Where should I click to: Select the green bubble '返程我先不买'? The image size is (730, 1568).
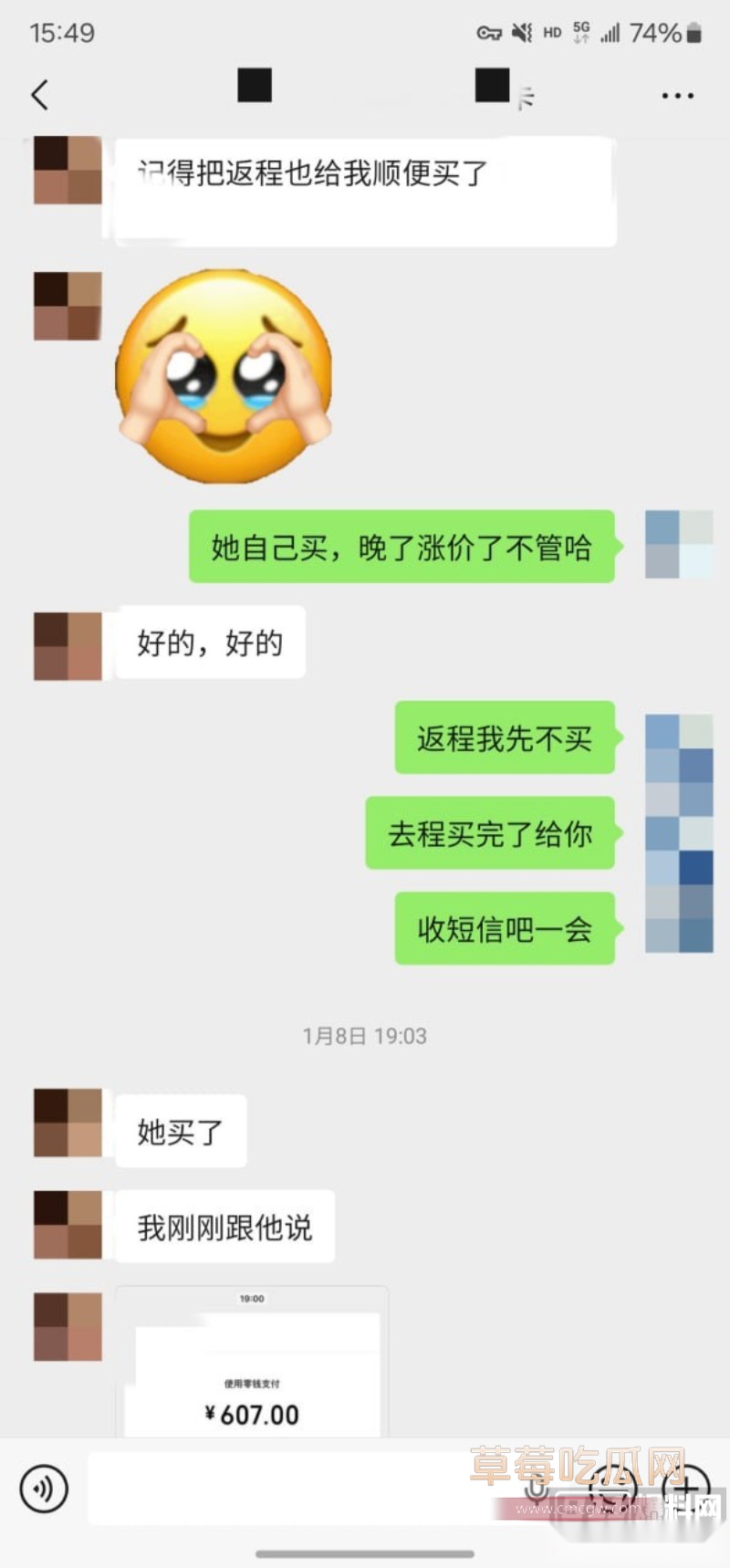(504, 741)
